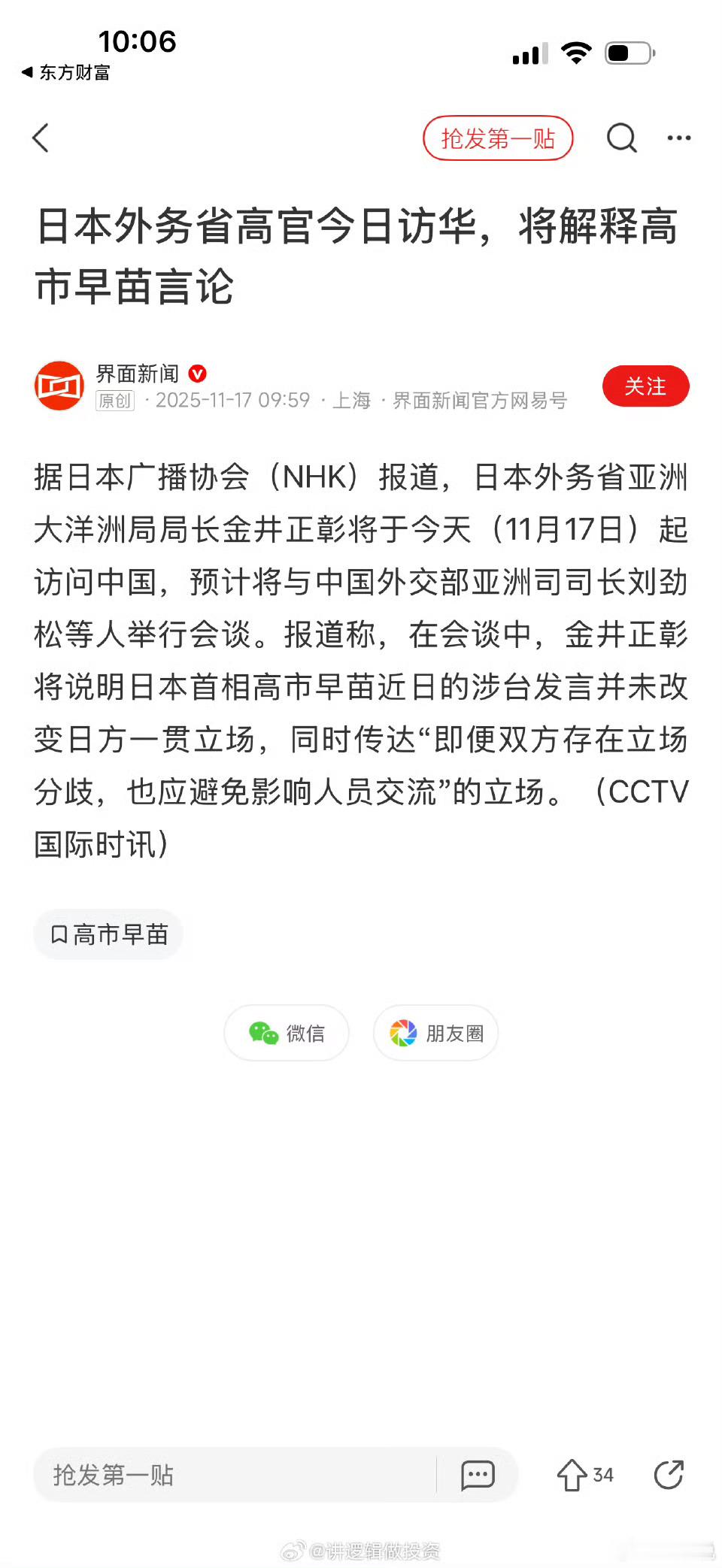
Task: Tap the 界面新闻 publisher logo
Action: 60,386
